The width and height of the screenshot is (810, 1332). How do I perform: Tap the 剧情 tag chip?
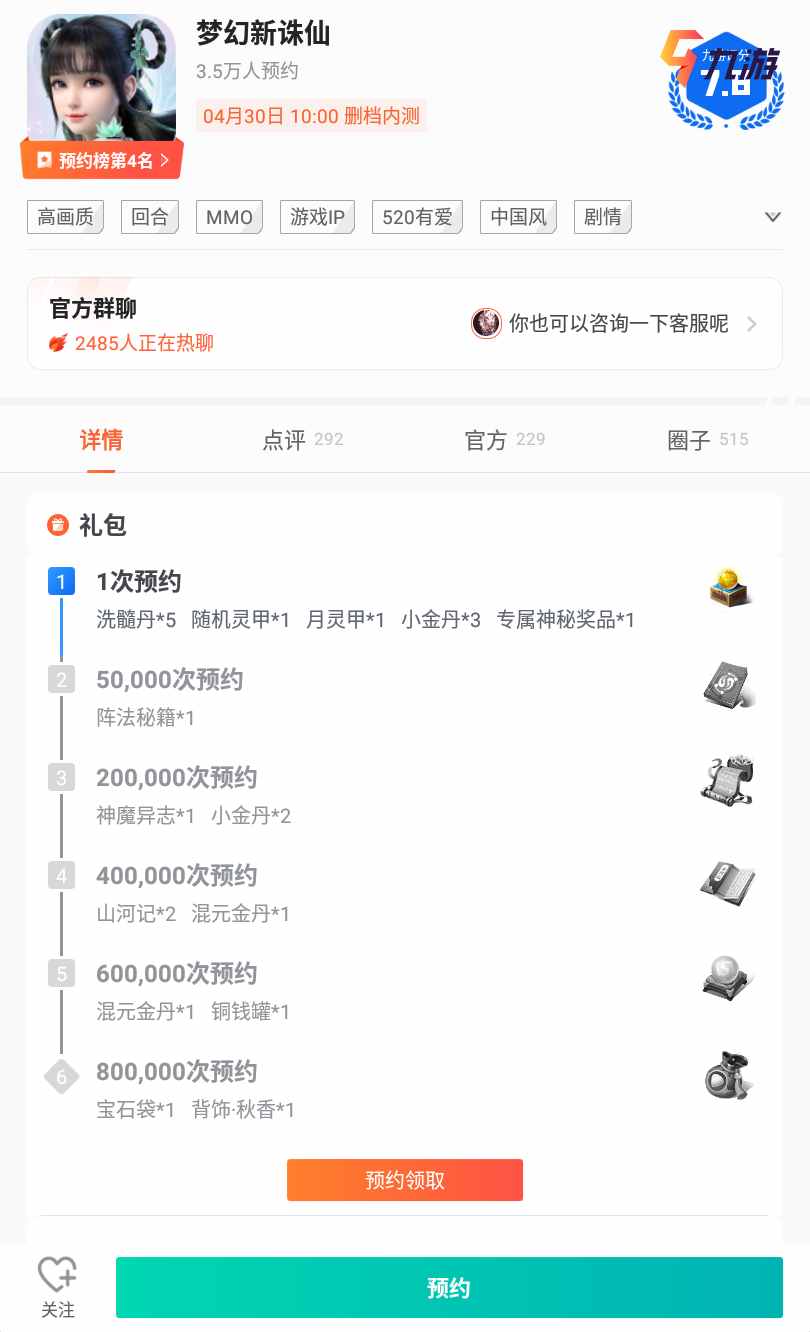(x=602, y=217)
